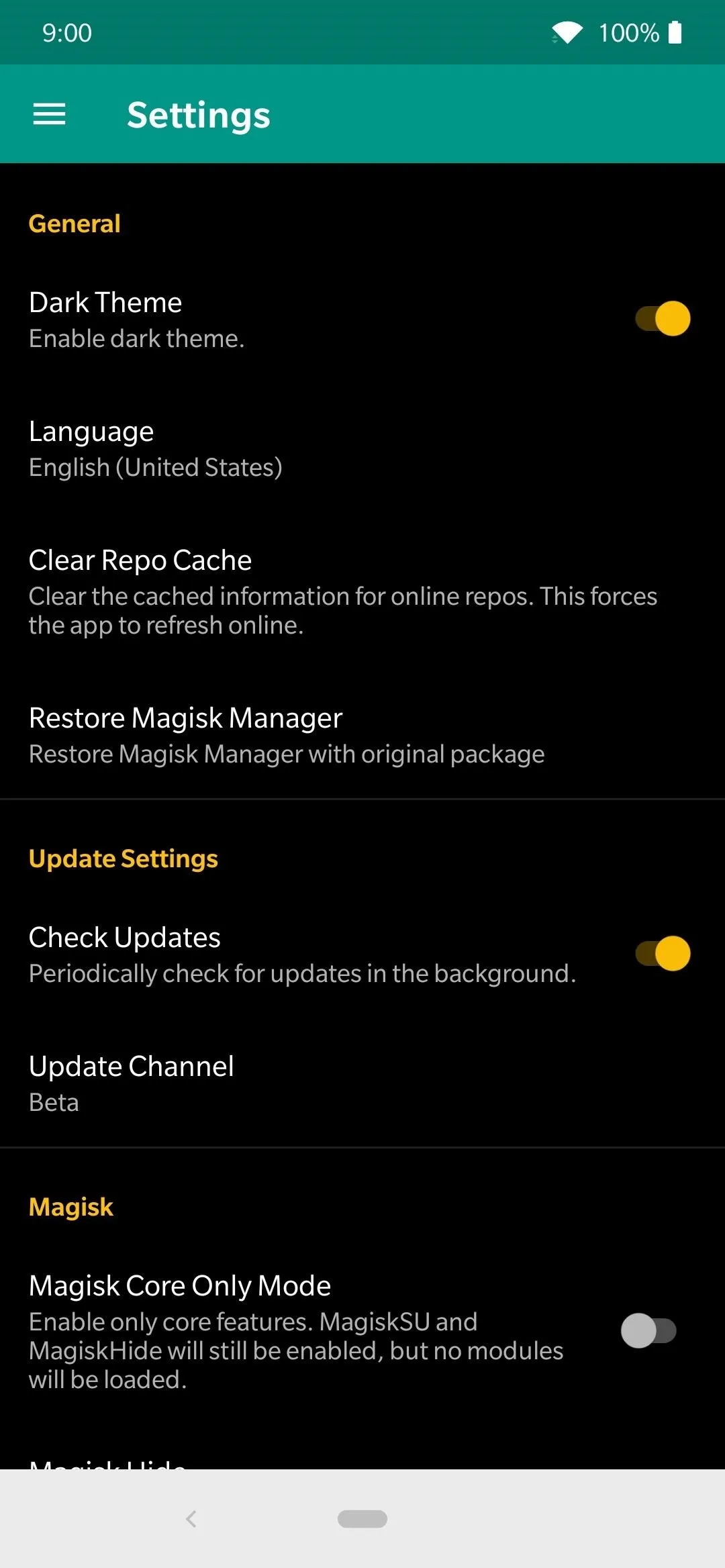Open the Language setting
This screenshot has height=1568, width=725.
(362, 448)
